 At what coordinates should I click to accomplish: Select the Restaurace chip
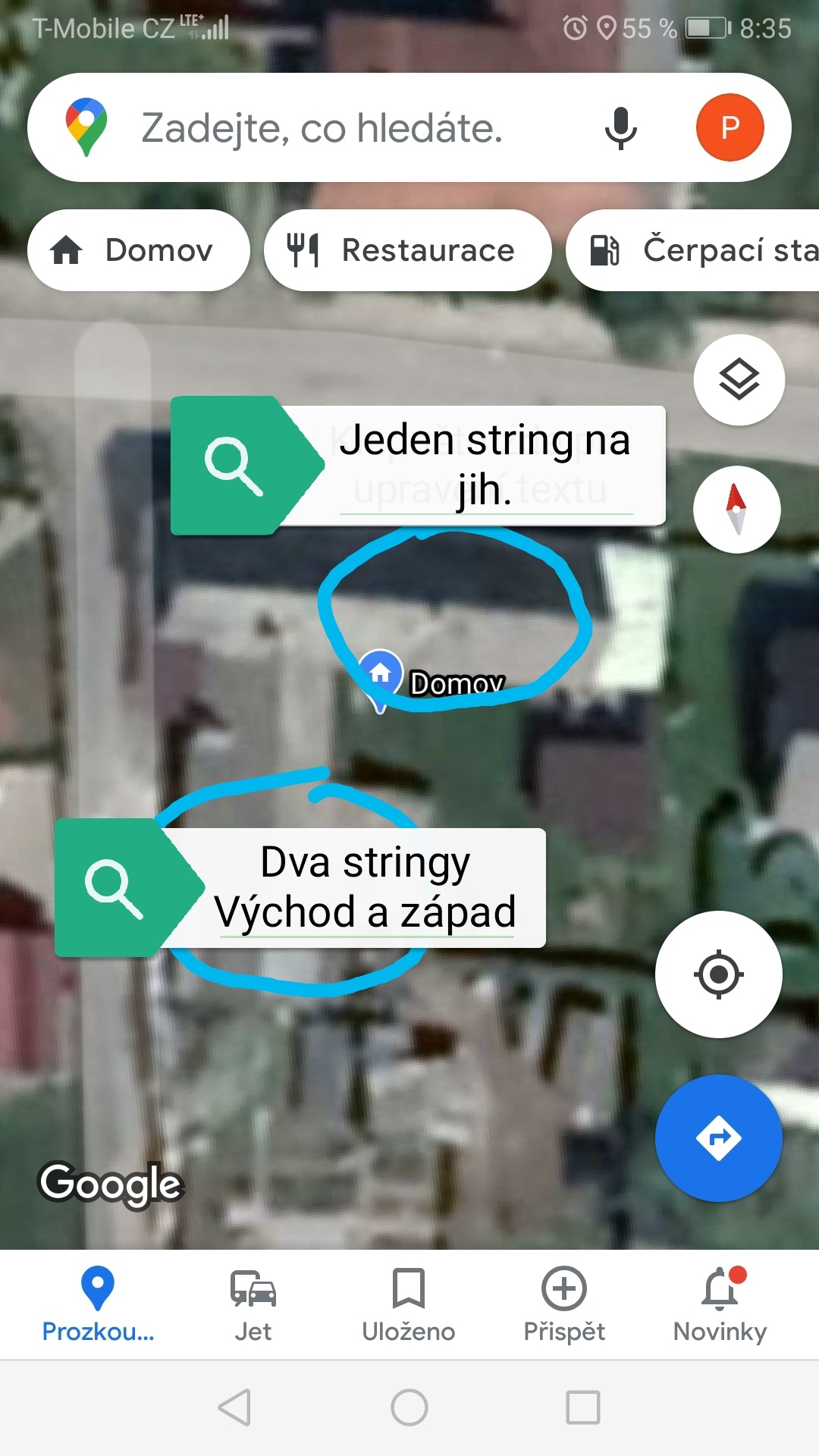pos(407,250)
